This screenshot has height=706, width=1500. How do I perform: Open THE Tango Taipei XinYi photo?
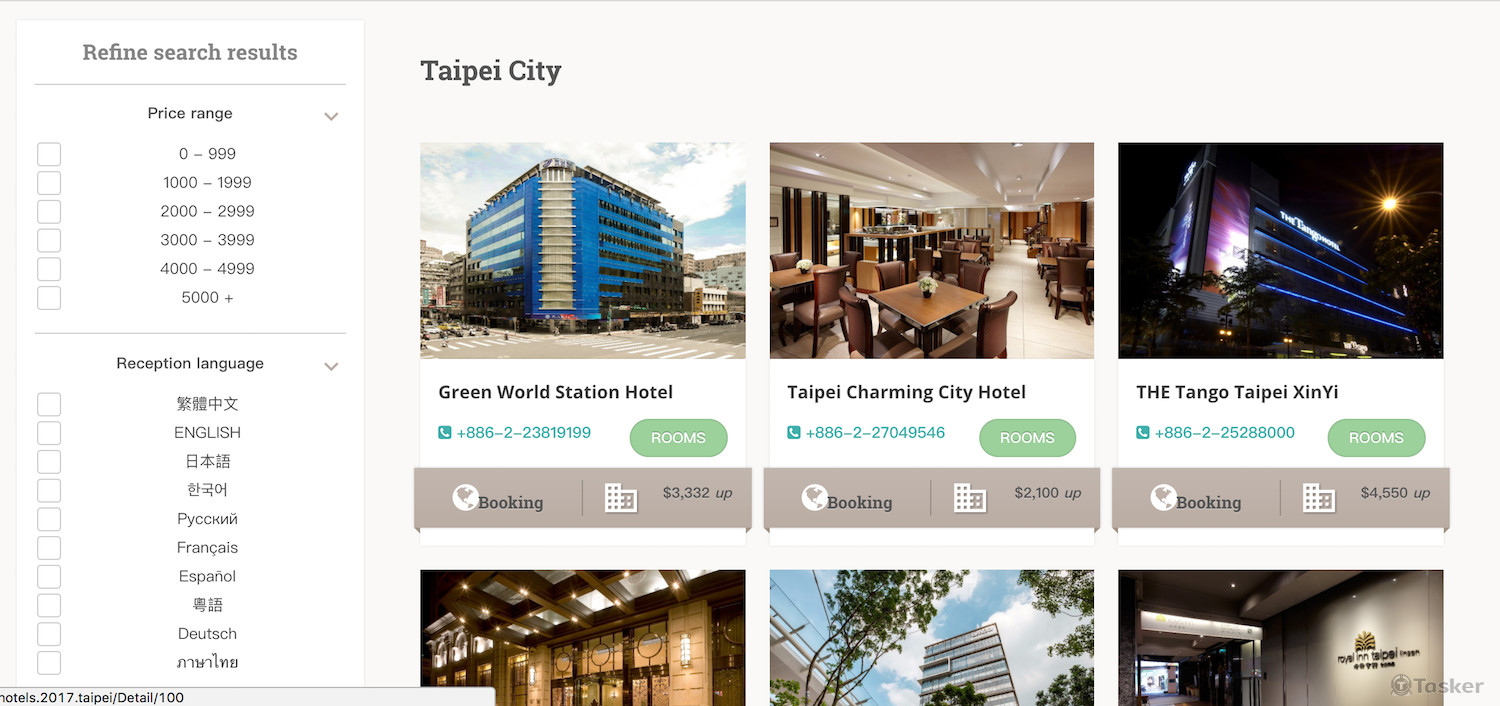tap(1280, 250)
